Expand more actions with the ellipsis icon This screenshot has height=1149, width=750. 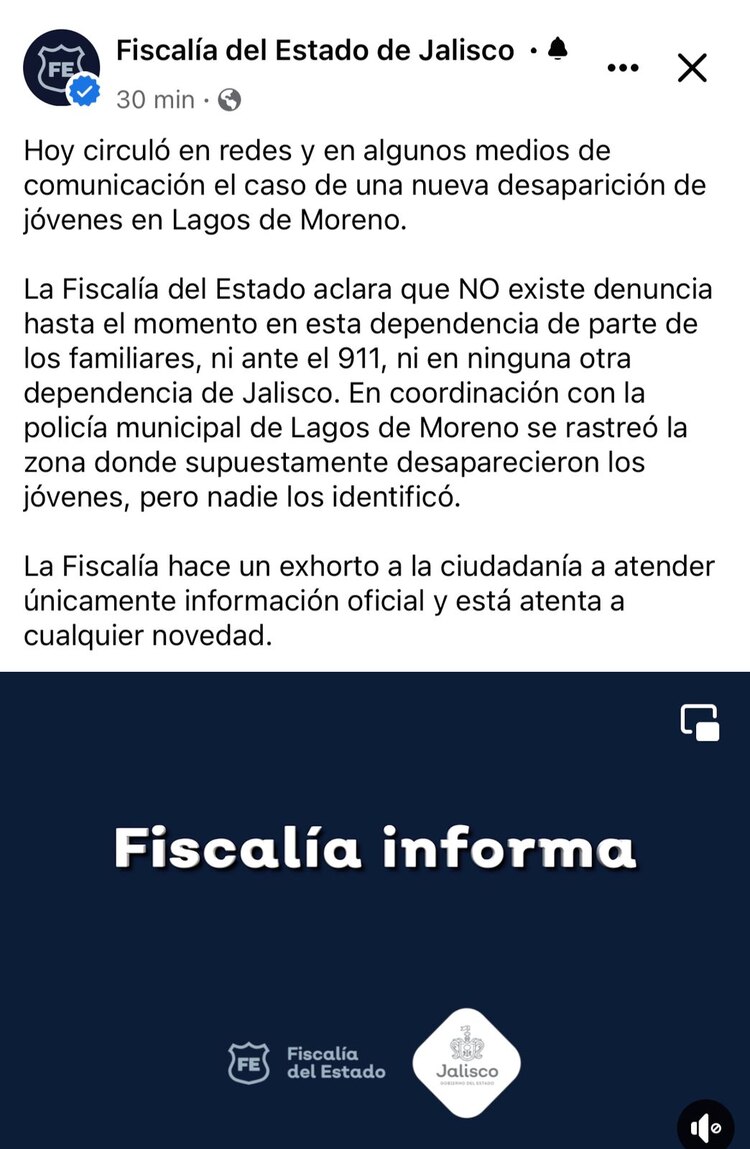[624, 67]
